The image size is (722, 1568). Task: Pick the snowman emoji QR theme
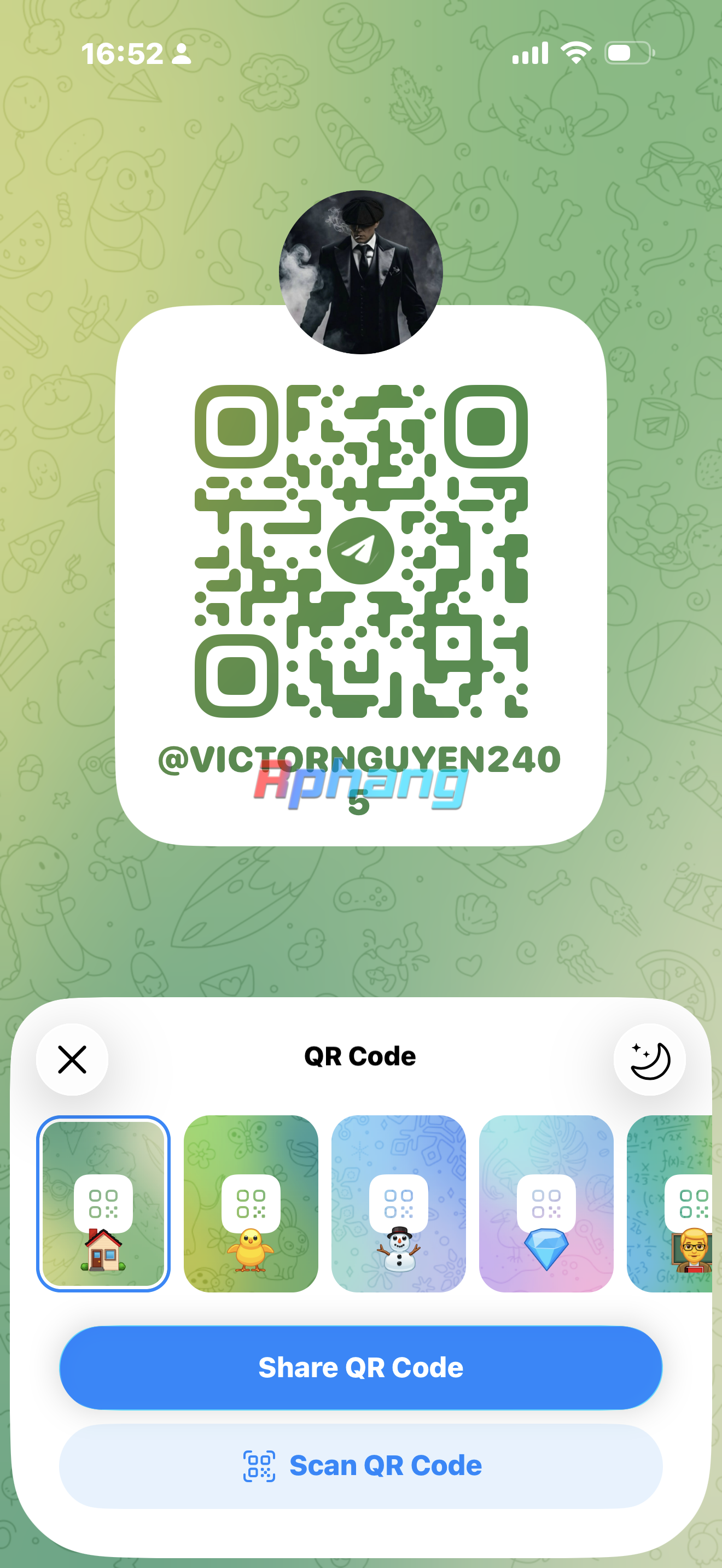tap(399, 1203)
